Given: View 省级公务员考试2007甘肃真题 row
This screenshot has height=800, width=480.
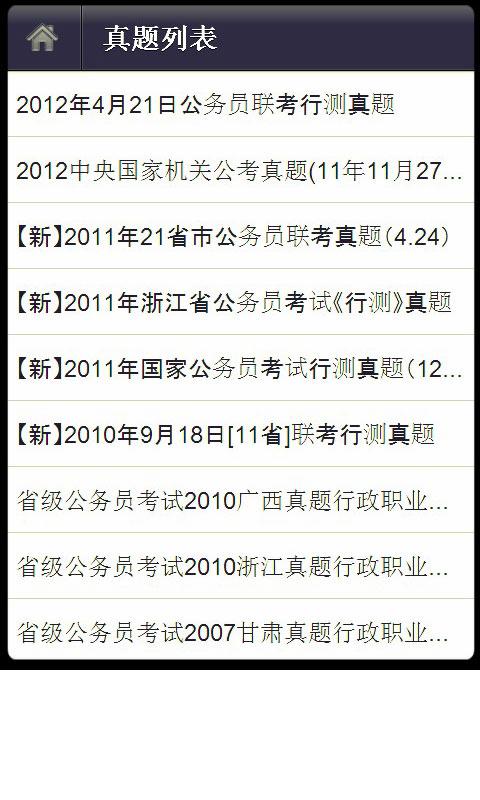Looking at the screenshot, I should [241, 629].
